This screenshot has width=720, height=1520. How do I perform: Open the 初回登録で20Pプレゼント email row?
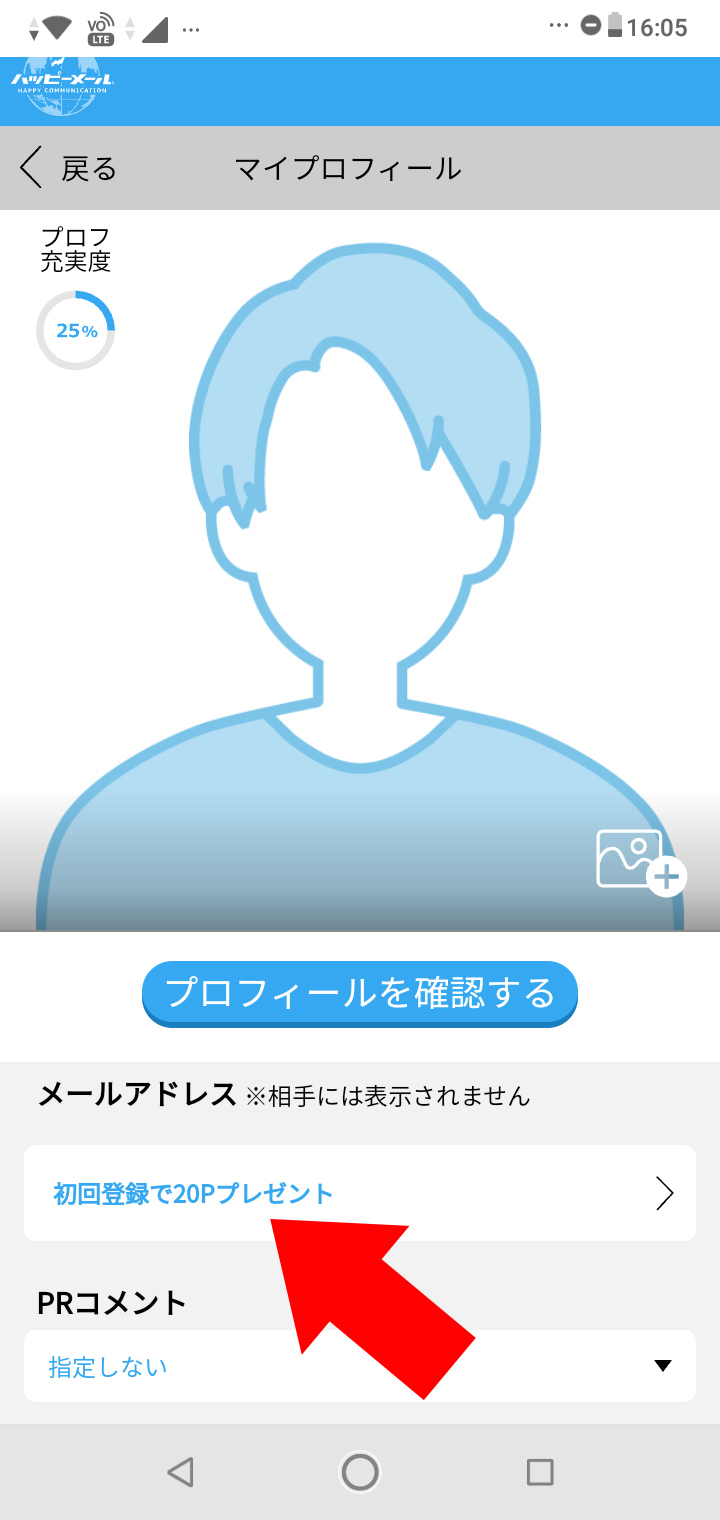click(x=360, y=1193)
